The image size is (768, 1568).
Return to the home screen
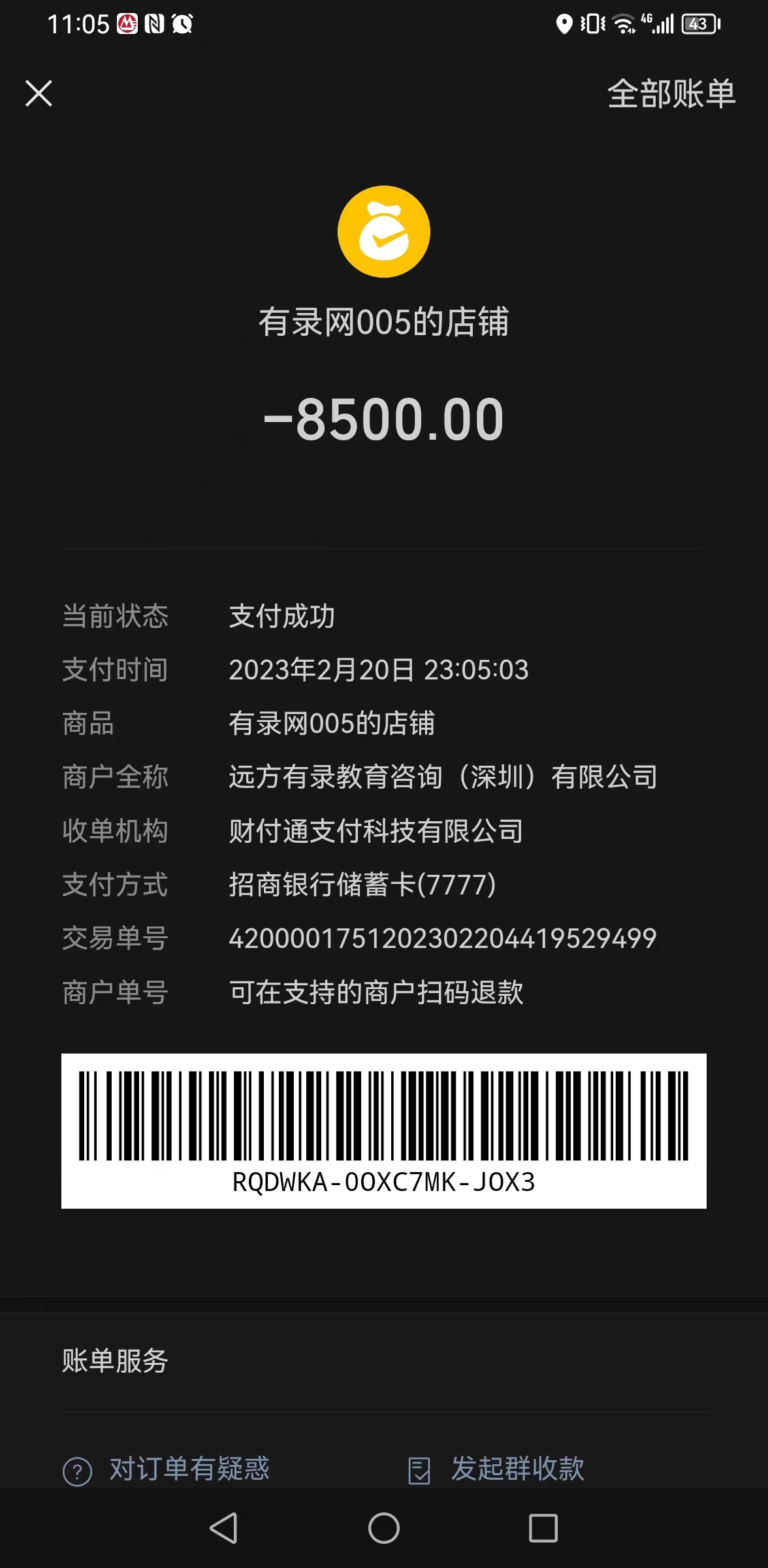click(x=384, y=1528)
